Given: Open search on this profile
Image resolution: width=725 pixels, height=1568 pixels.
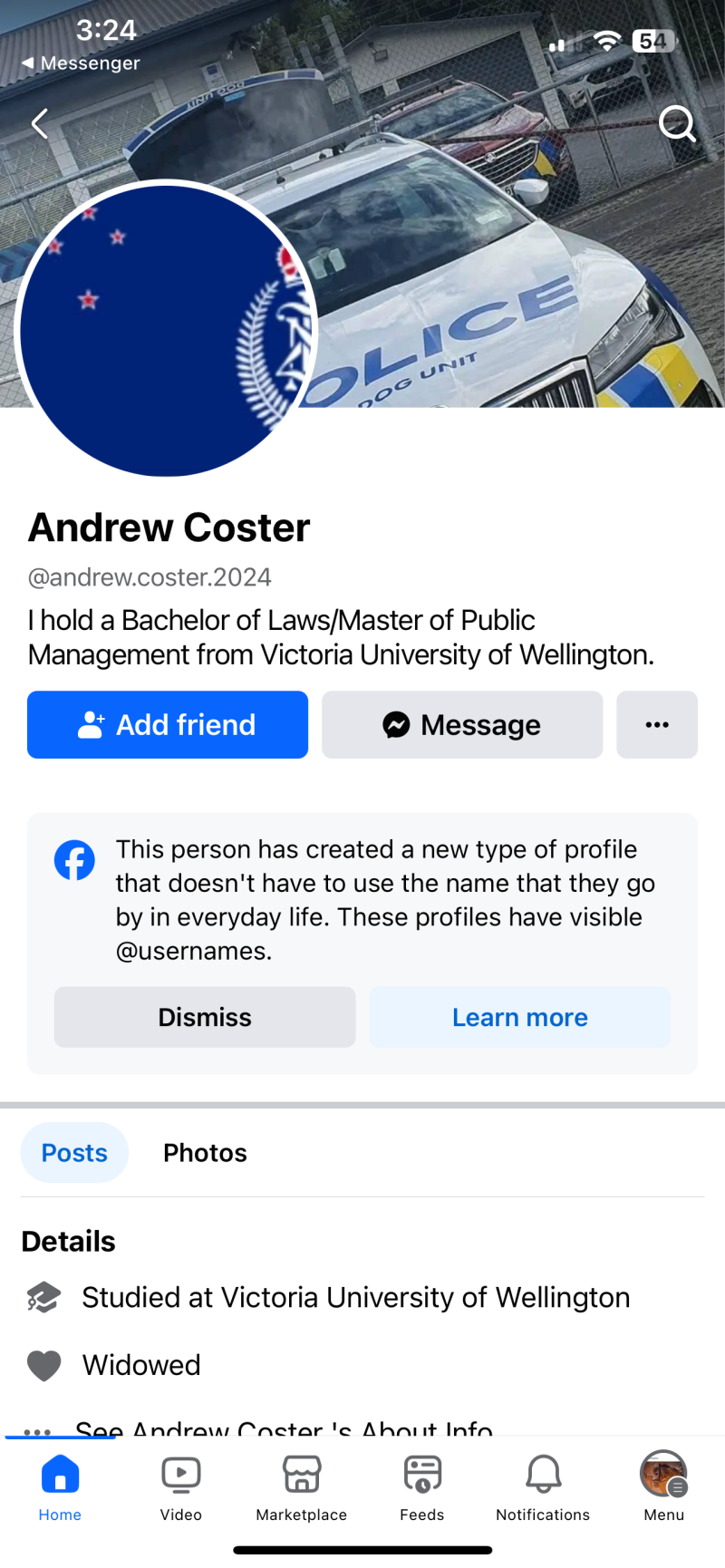Looking at the screenshot, I should [677, 124].
